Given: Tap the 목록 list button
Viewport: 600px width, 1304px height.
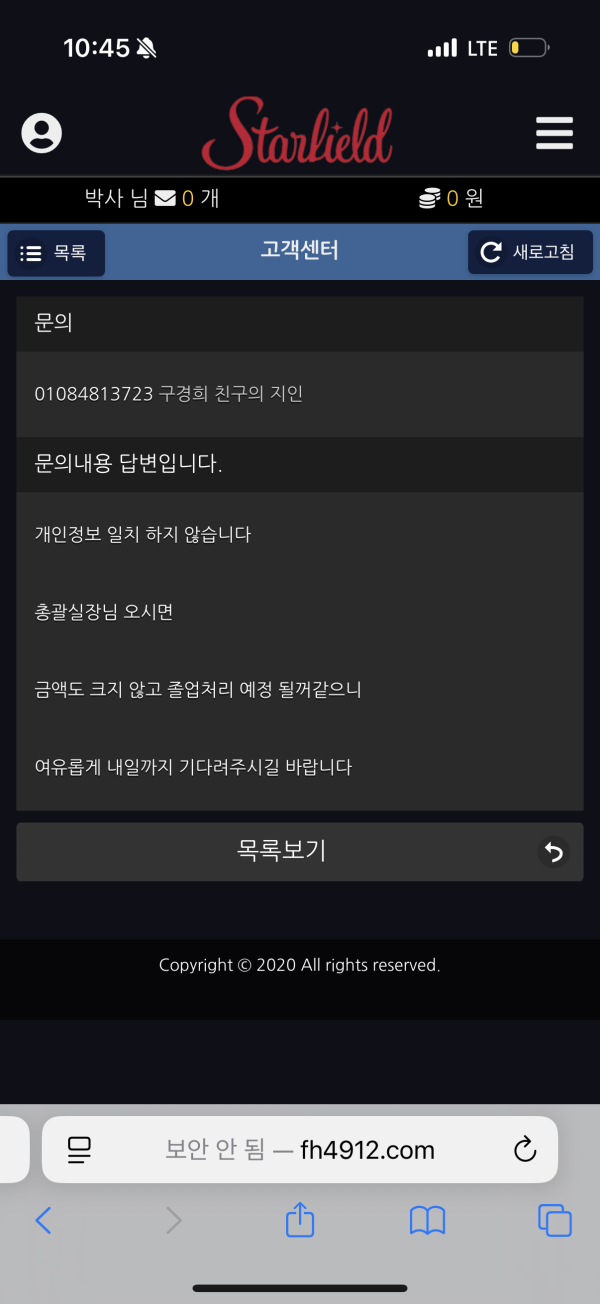Looking at the screenshot, I should (56, 253).
